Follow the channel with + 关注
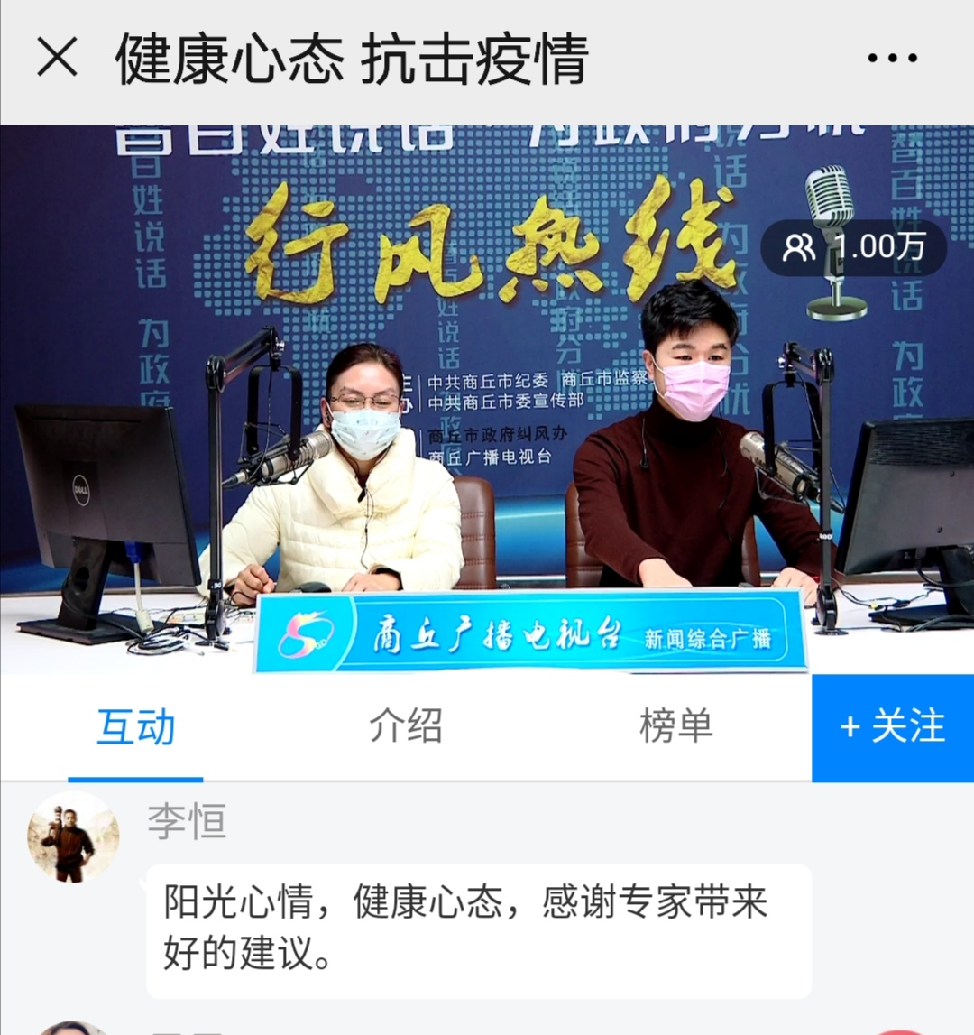Image resolution: width=974 pixels, height=1035 pixels. [x=893, y=727]
